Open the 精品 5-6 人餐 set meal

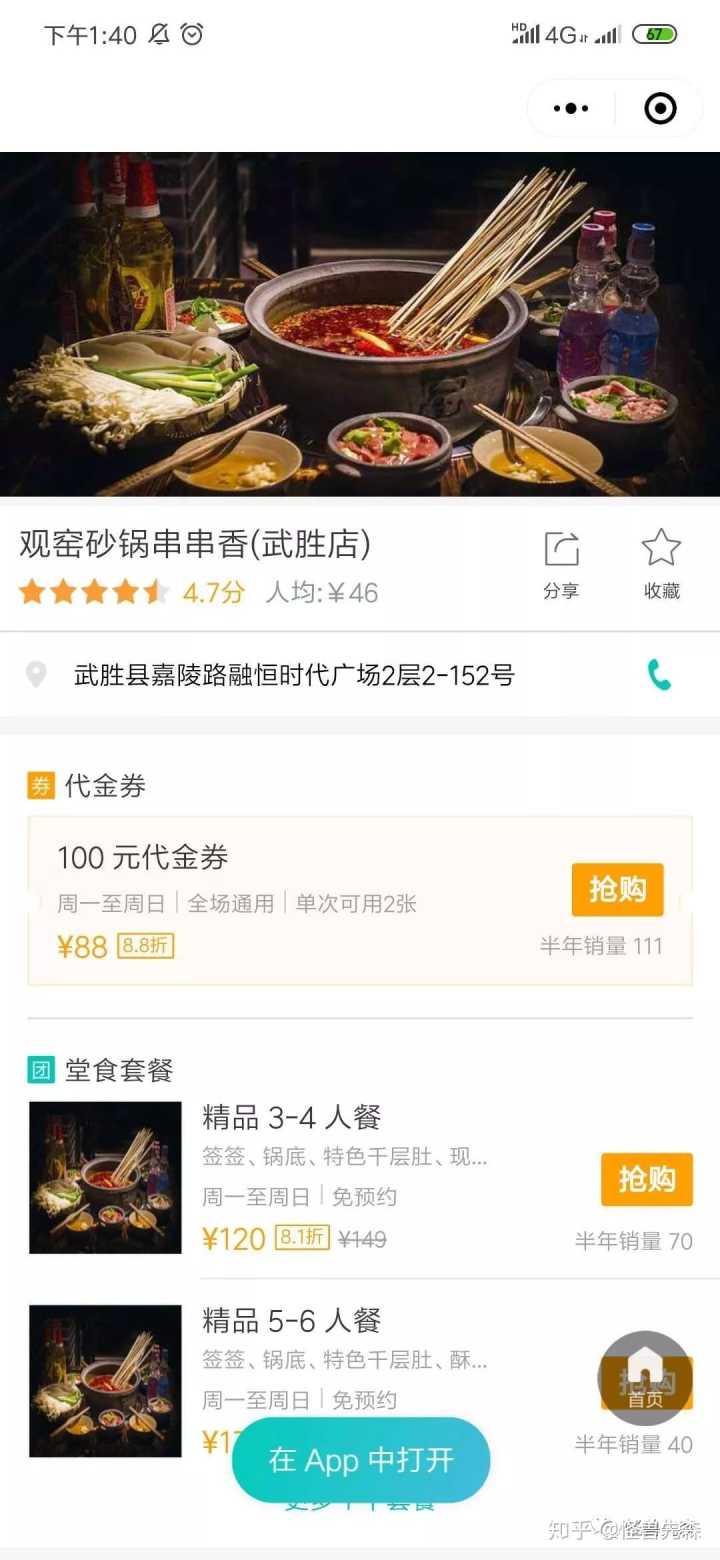click(292, 1321)
